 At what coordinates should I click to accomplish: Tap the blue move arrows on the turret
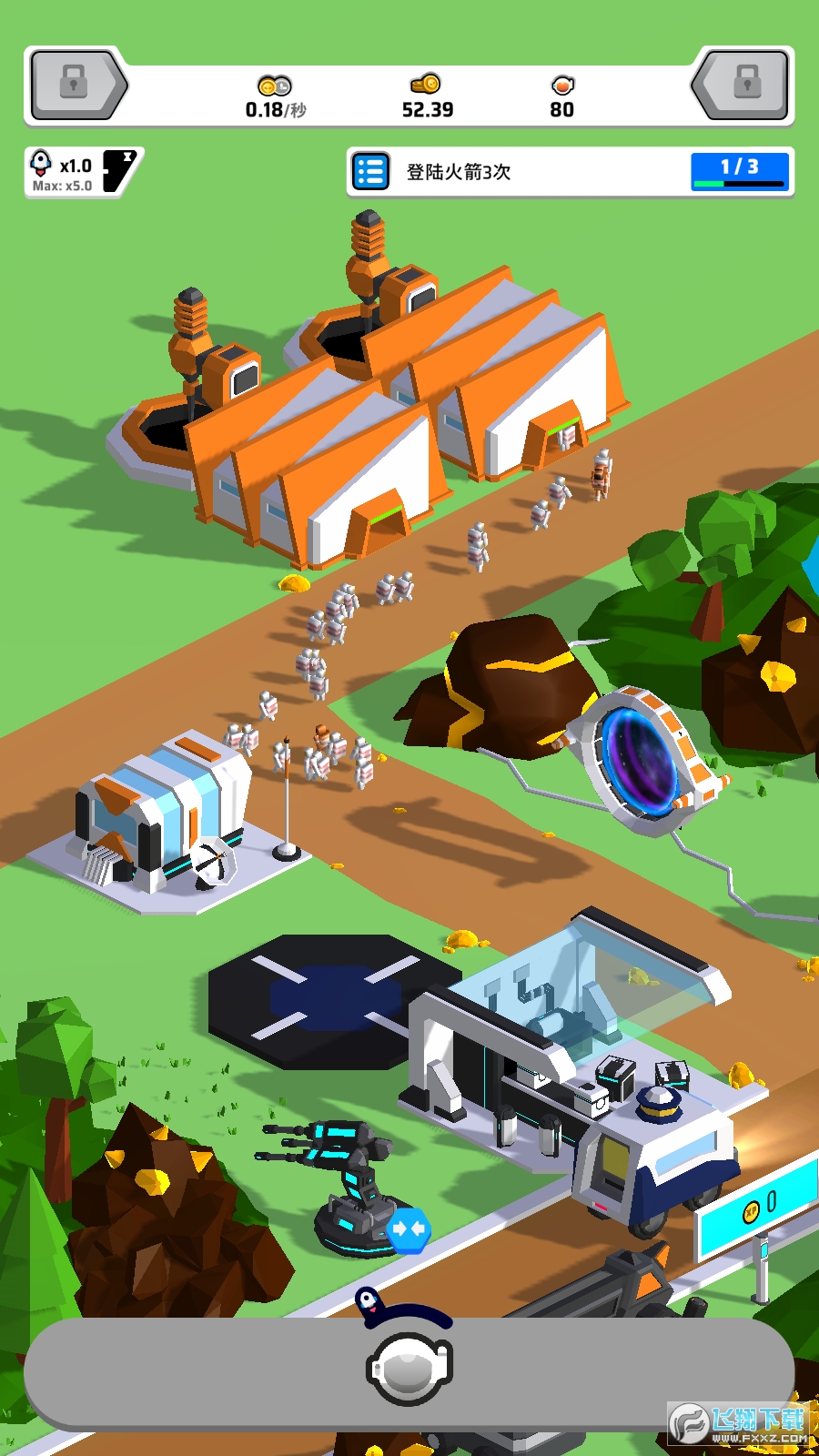(408, 1228)
